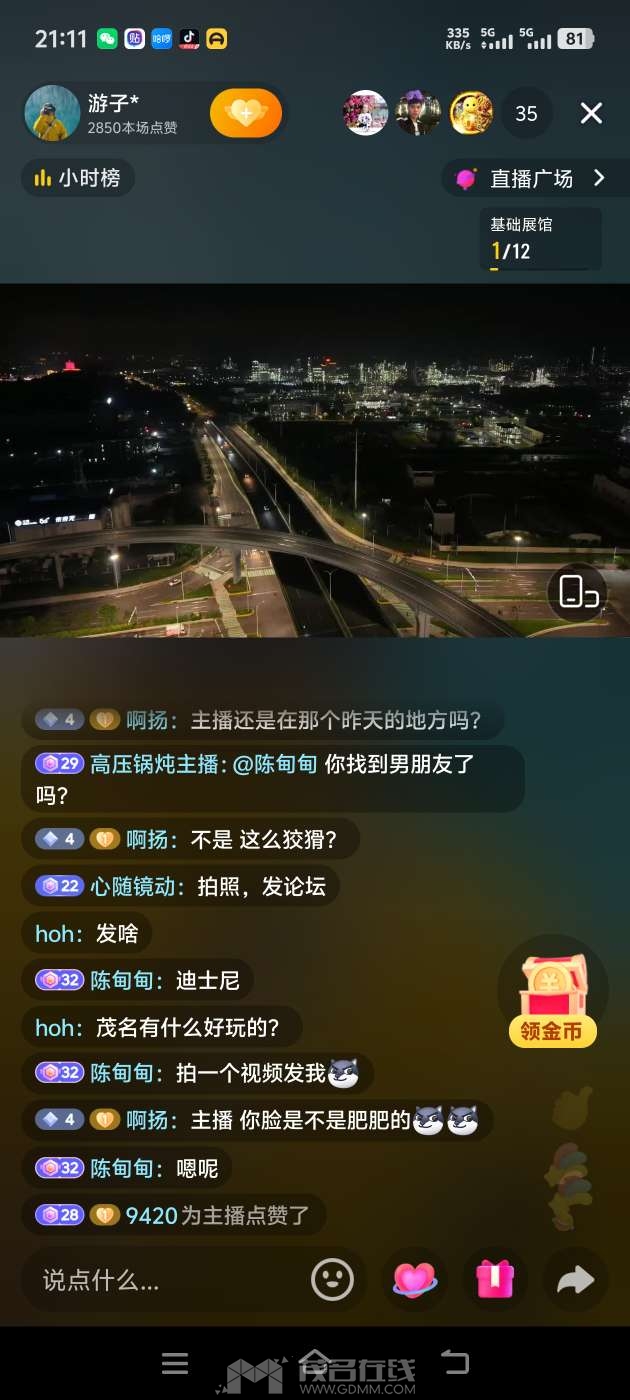Image resolution: width=630 pixels, height=1400 pixels.
Task: Share this live stream
Action: click(x=575, y=1279)
